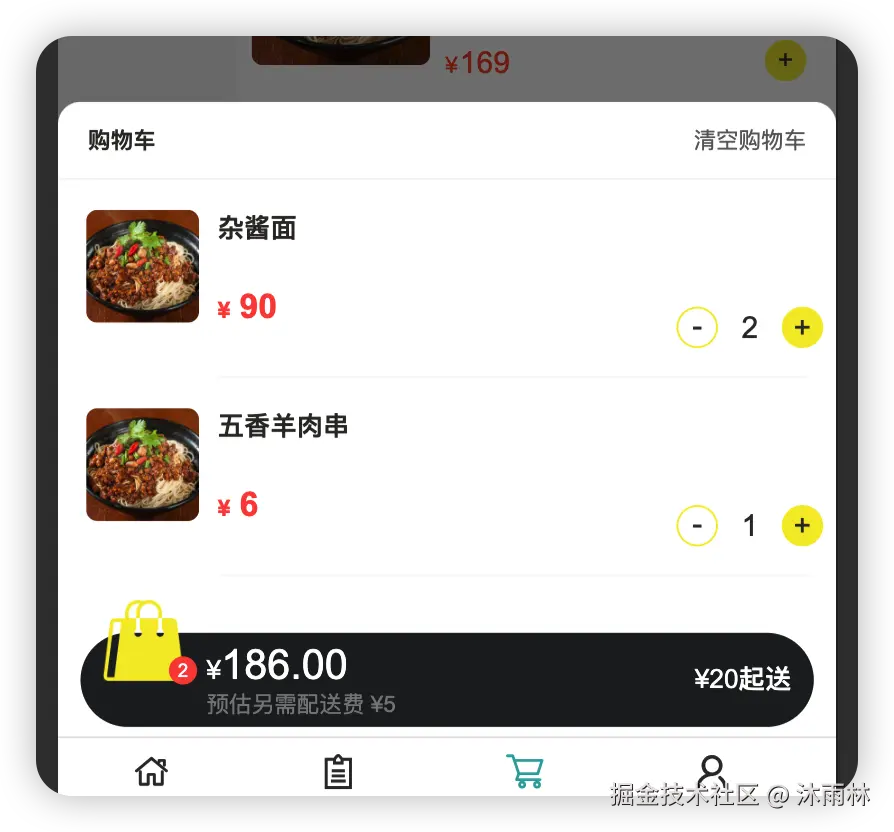Screen dimensions: 894x832
Task: Open the 五香羊肉串 dish image
Action: [142, 464]
